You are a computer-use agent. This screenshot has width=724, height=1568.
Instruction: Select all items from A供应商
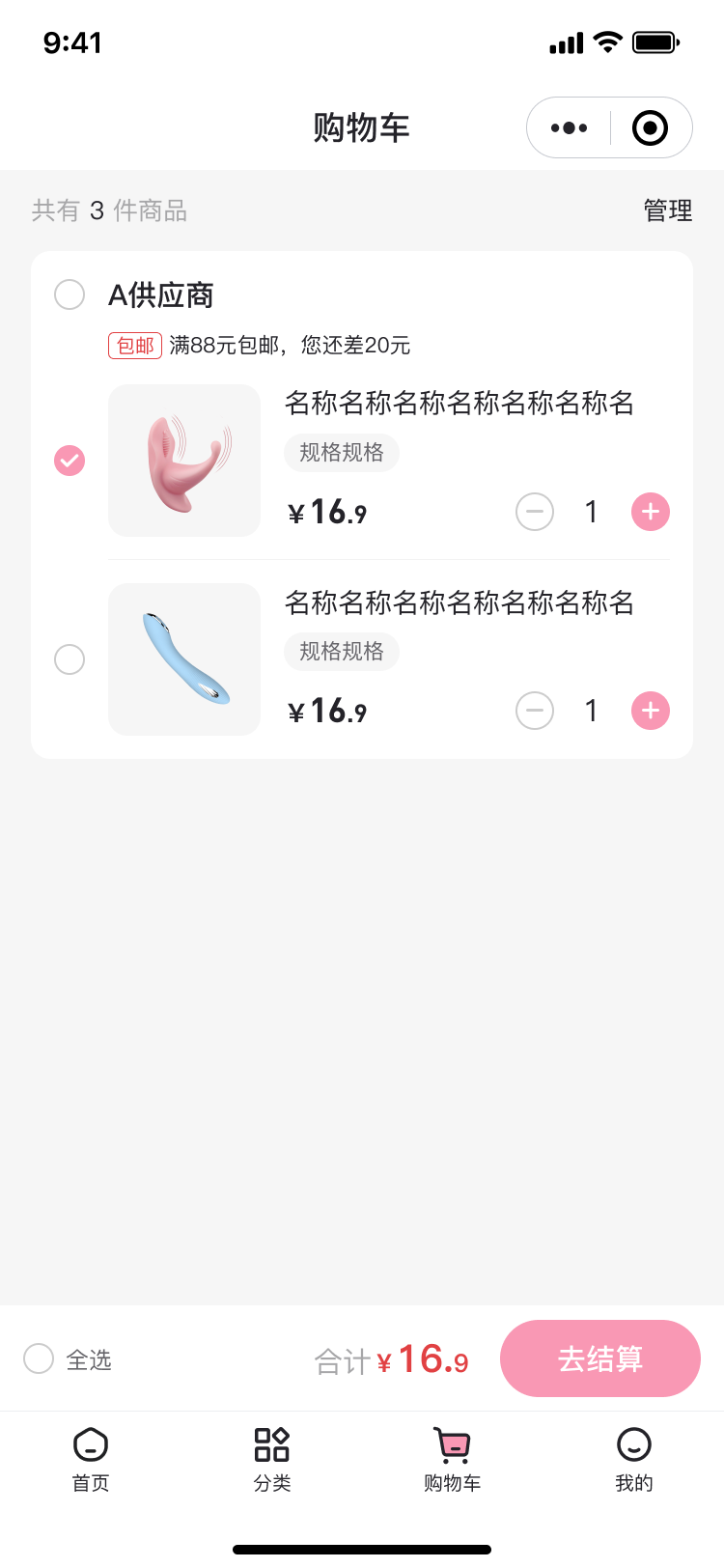[x=70, y=294]
